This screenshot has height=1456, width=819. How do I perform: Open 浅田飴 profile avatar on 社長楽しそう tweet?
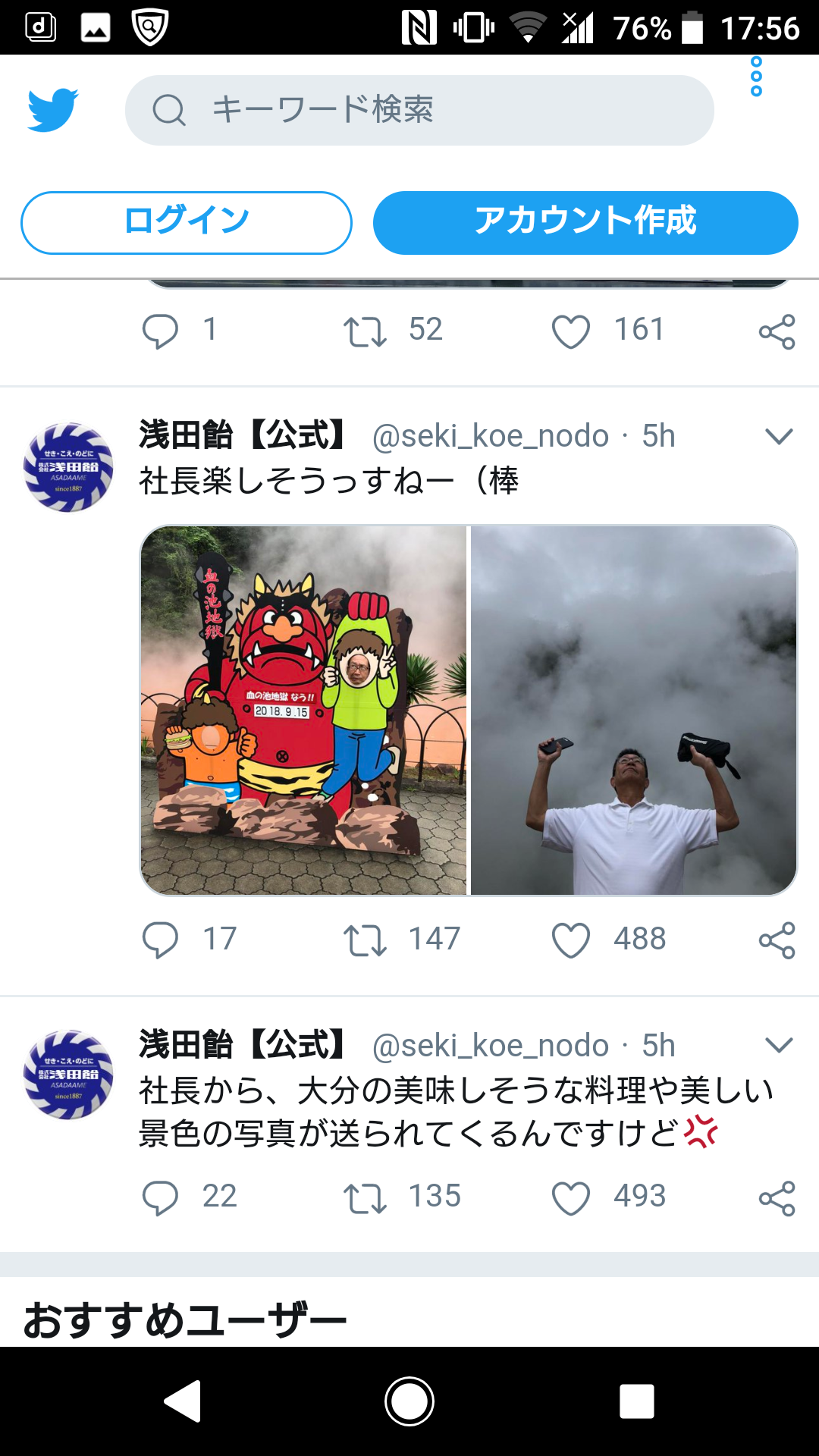coord(68,467)
